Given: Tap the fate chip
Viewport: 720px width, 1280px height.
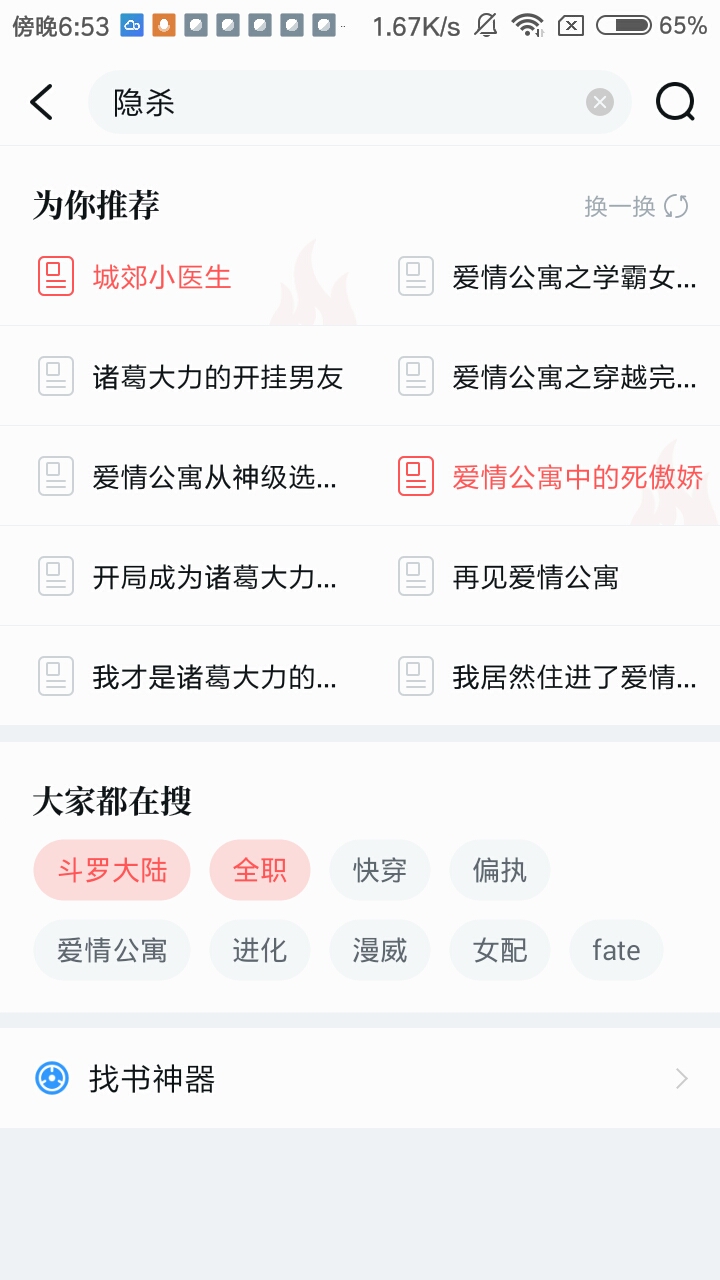Looking at the screenshot, I should (616, 950).
